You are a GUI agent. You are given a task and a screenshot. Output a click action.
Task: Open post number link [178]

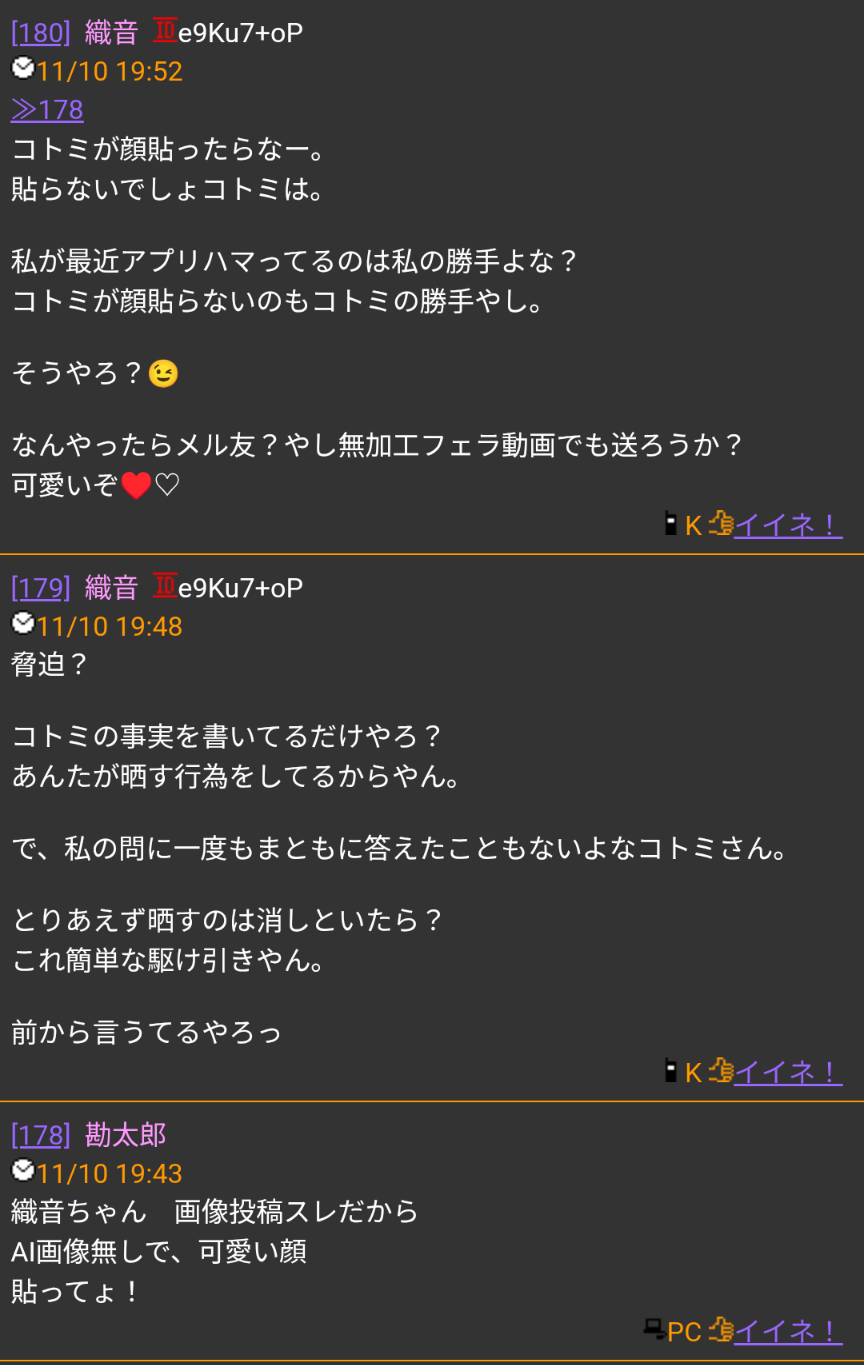pyautogui.click(x=40, y=1135)
